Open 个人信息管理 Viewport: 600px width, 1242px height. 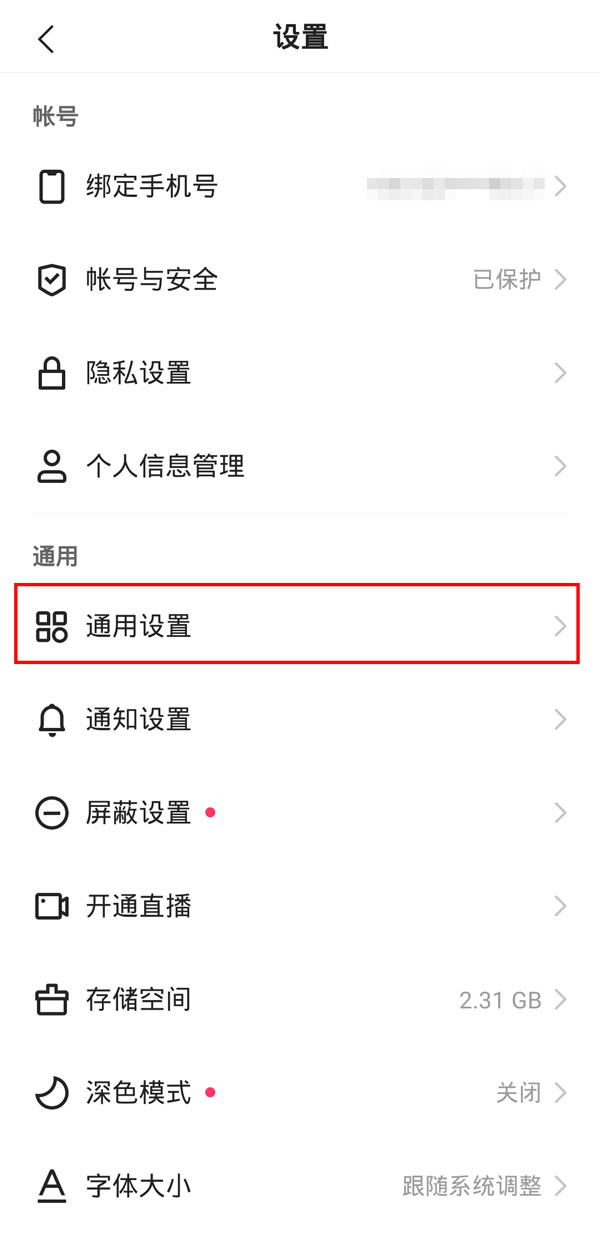tap(300, 466)
